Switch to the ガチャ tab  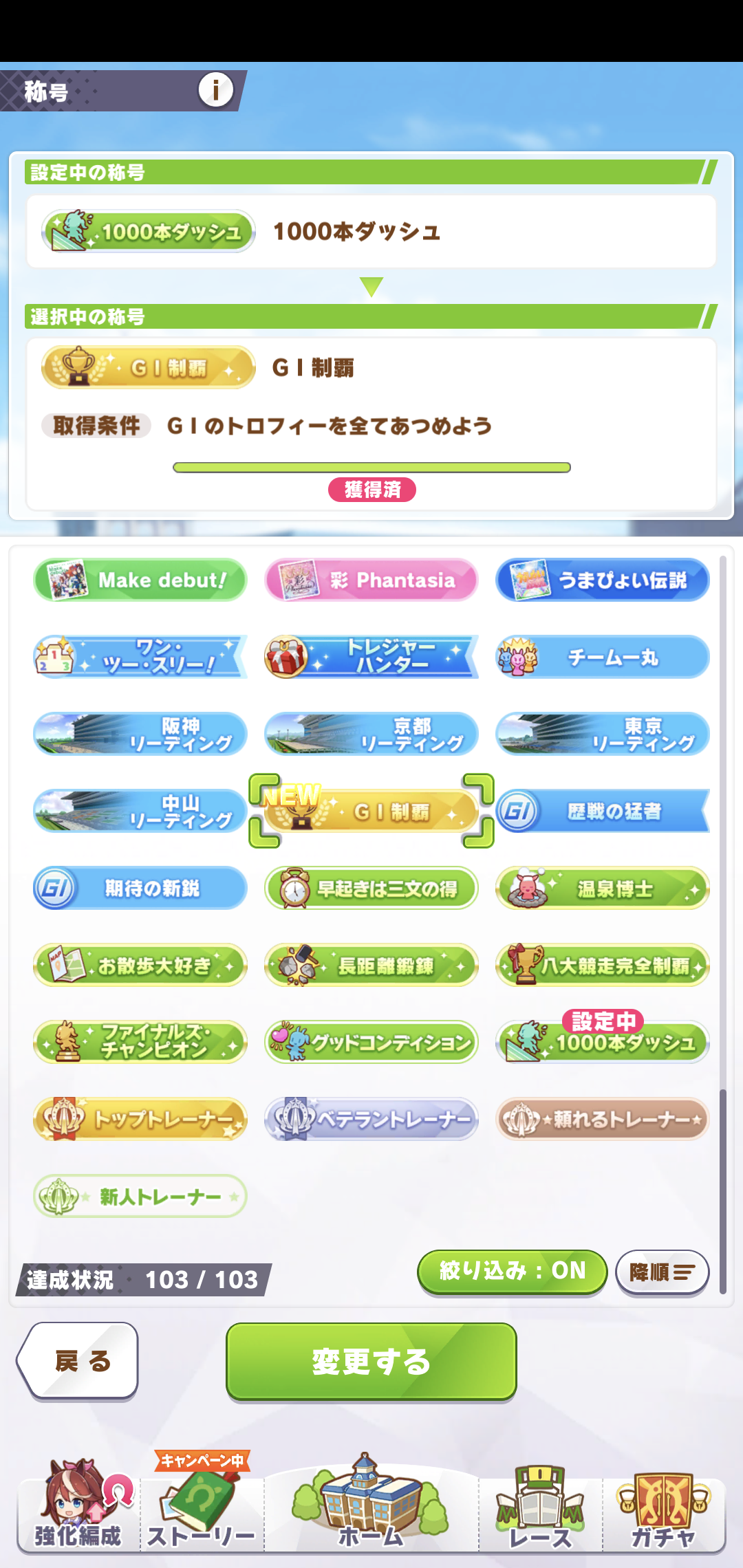663,1506
